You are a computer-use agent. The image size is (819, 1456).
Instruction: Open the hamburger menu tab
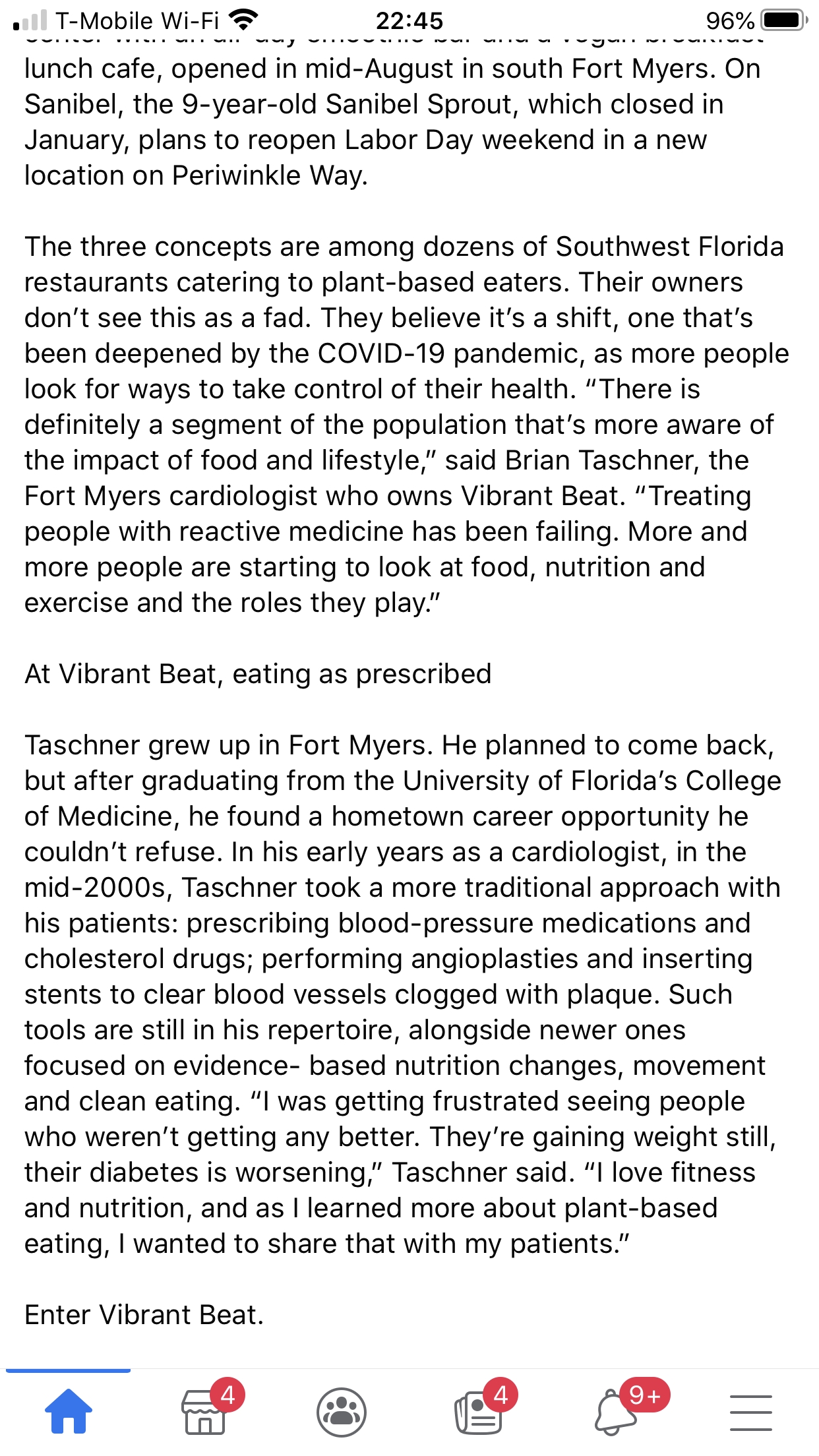click(x=751, y=1411)
